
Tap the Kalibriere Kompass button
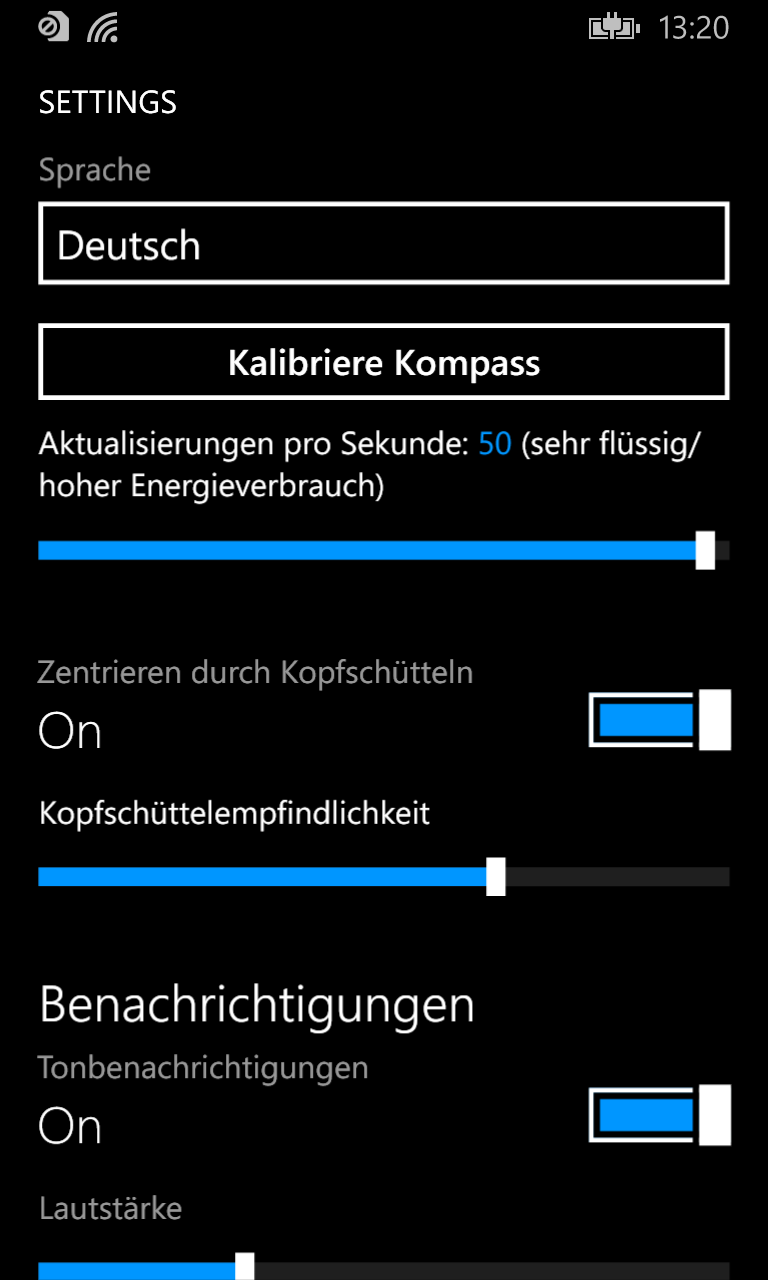(384, 362)
